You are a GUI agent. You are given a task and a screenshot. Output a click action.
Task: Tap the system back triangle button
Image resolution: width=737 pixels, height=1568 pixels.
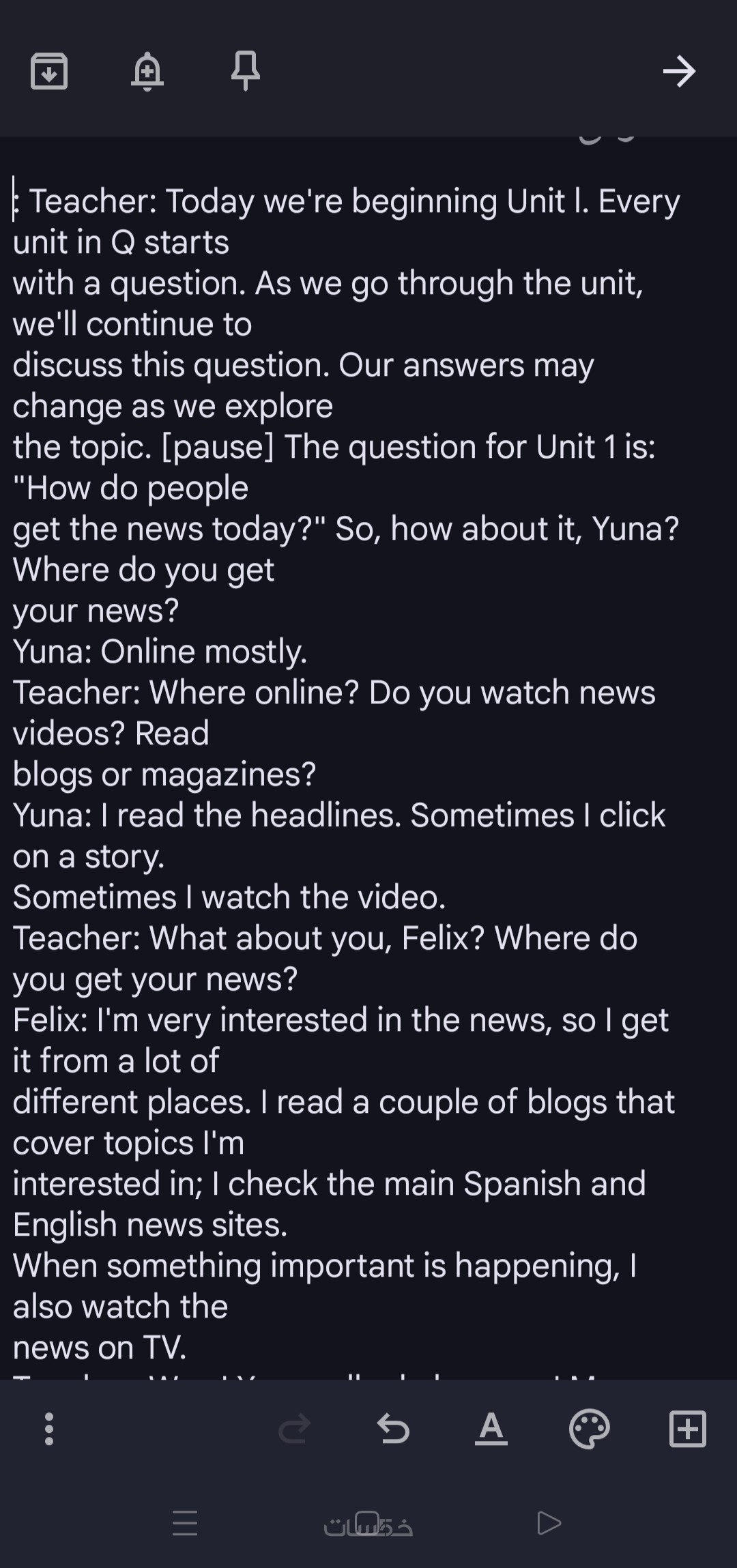click(x=549, y=1523)
